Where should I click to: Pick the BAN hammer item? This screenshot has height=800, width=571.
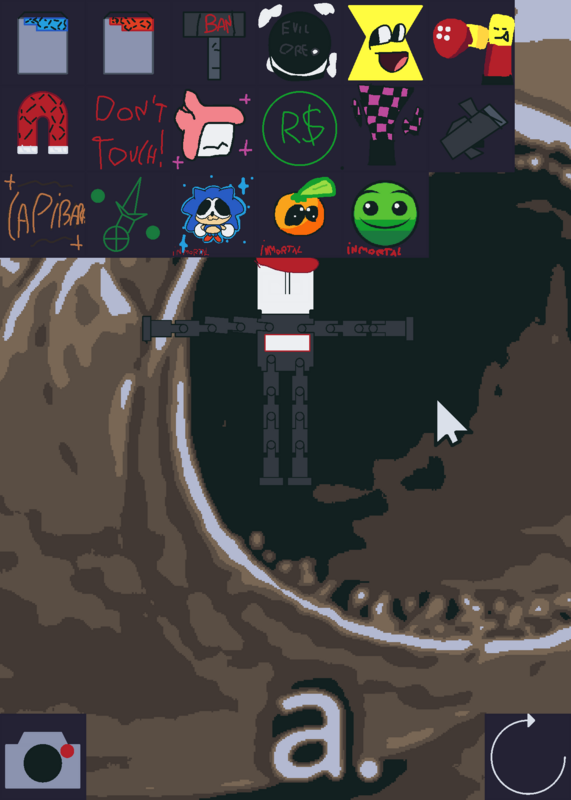(214, 43)
